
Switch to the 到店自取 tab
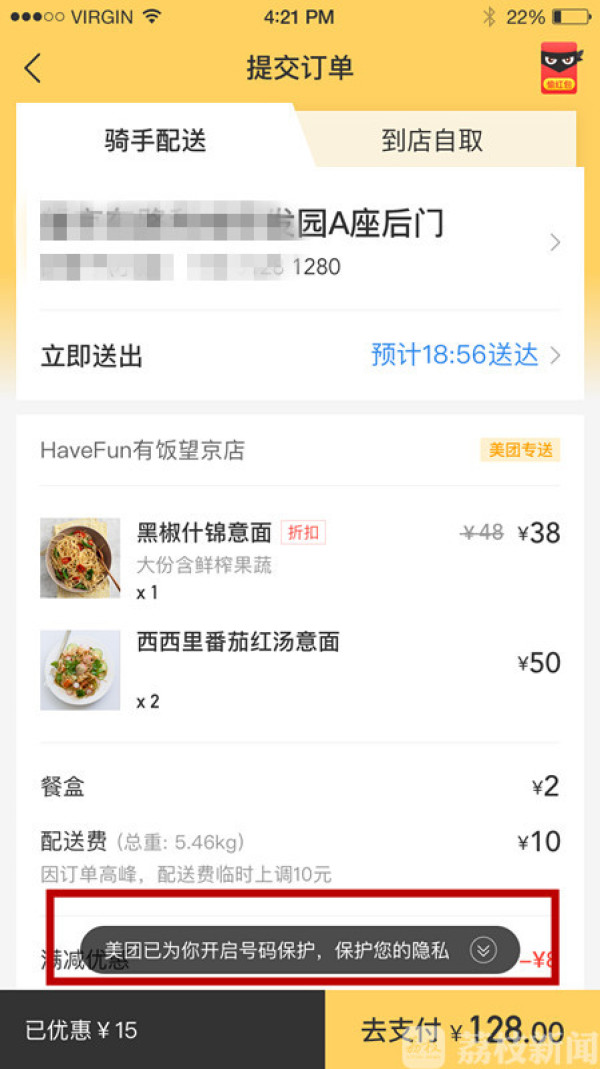click(x=432, y=141)
